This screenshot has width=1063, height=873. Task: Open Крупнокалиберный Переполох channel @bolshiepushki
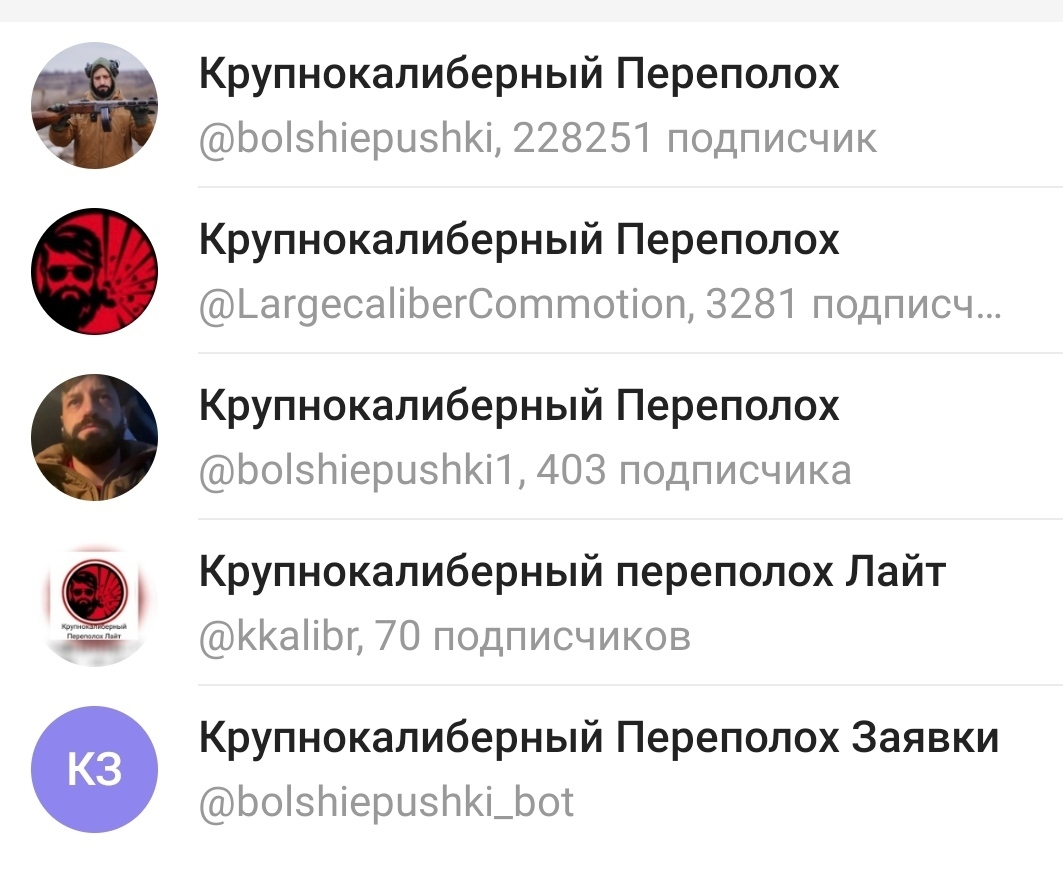(x=530, y=105)
